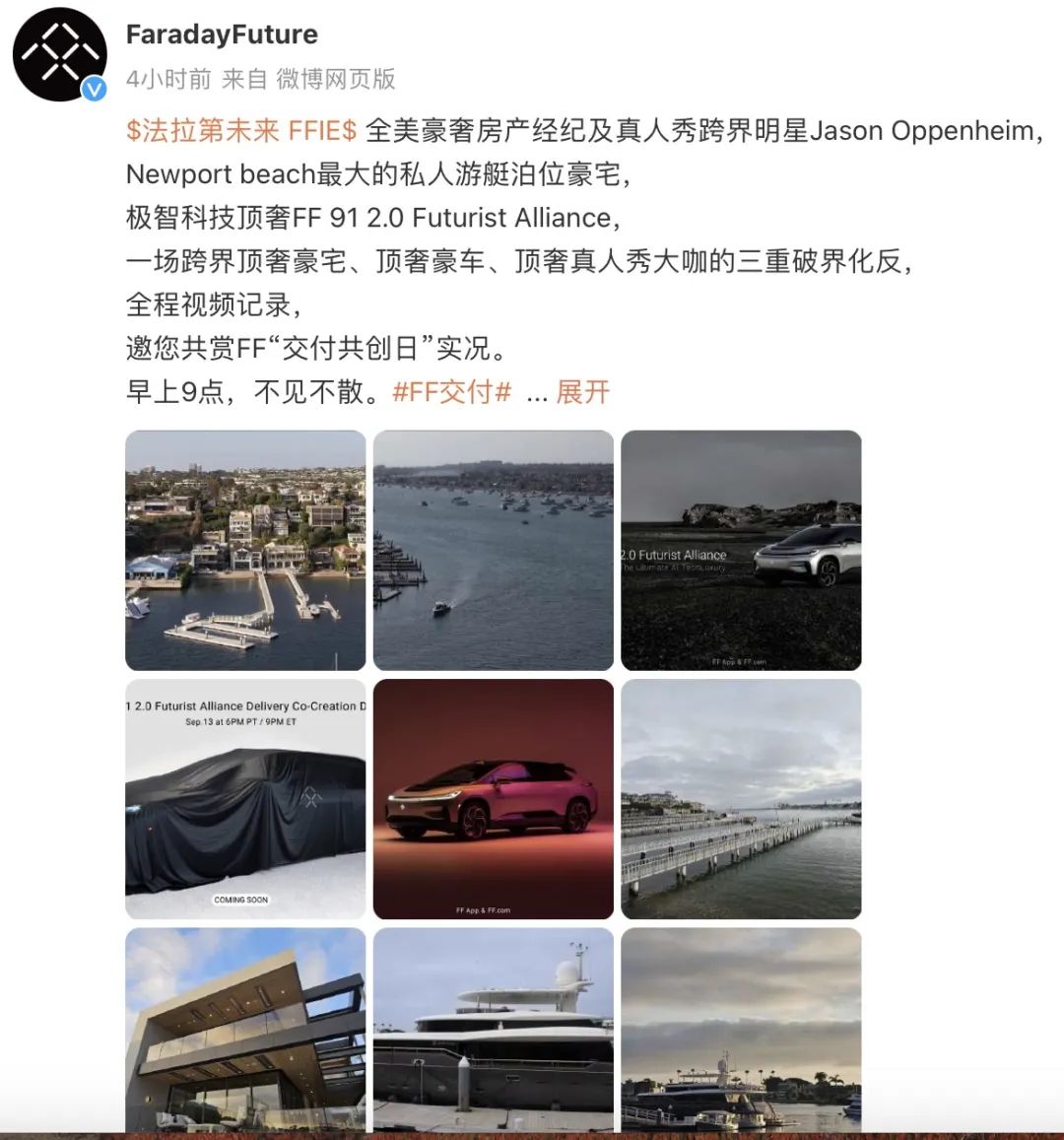Open the red FF 91 car image
The image size is (1064, 1140).
[x=494, y=799]
